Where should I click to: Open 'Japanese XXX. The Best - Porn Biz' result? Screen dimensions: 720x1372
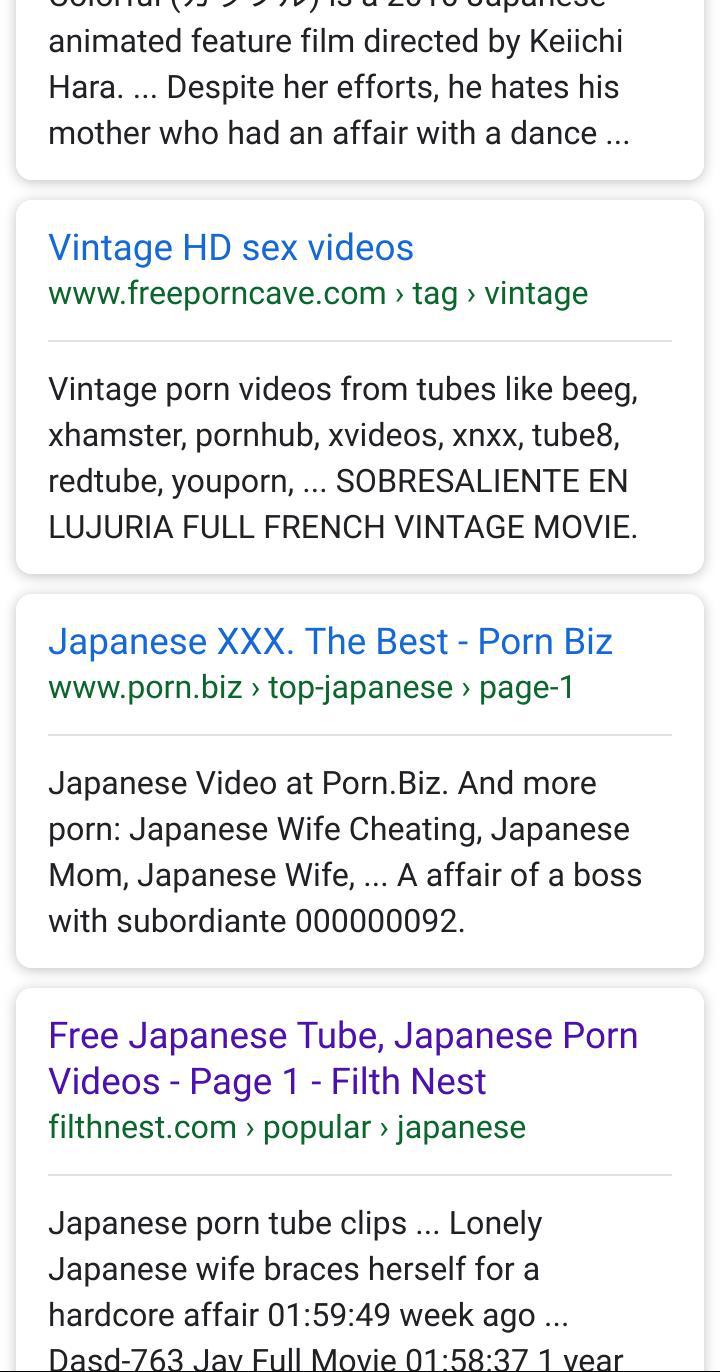pyautogui.click(x=330, y=642)
